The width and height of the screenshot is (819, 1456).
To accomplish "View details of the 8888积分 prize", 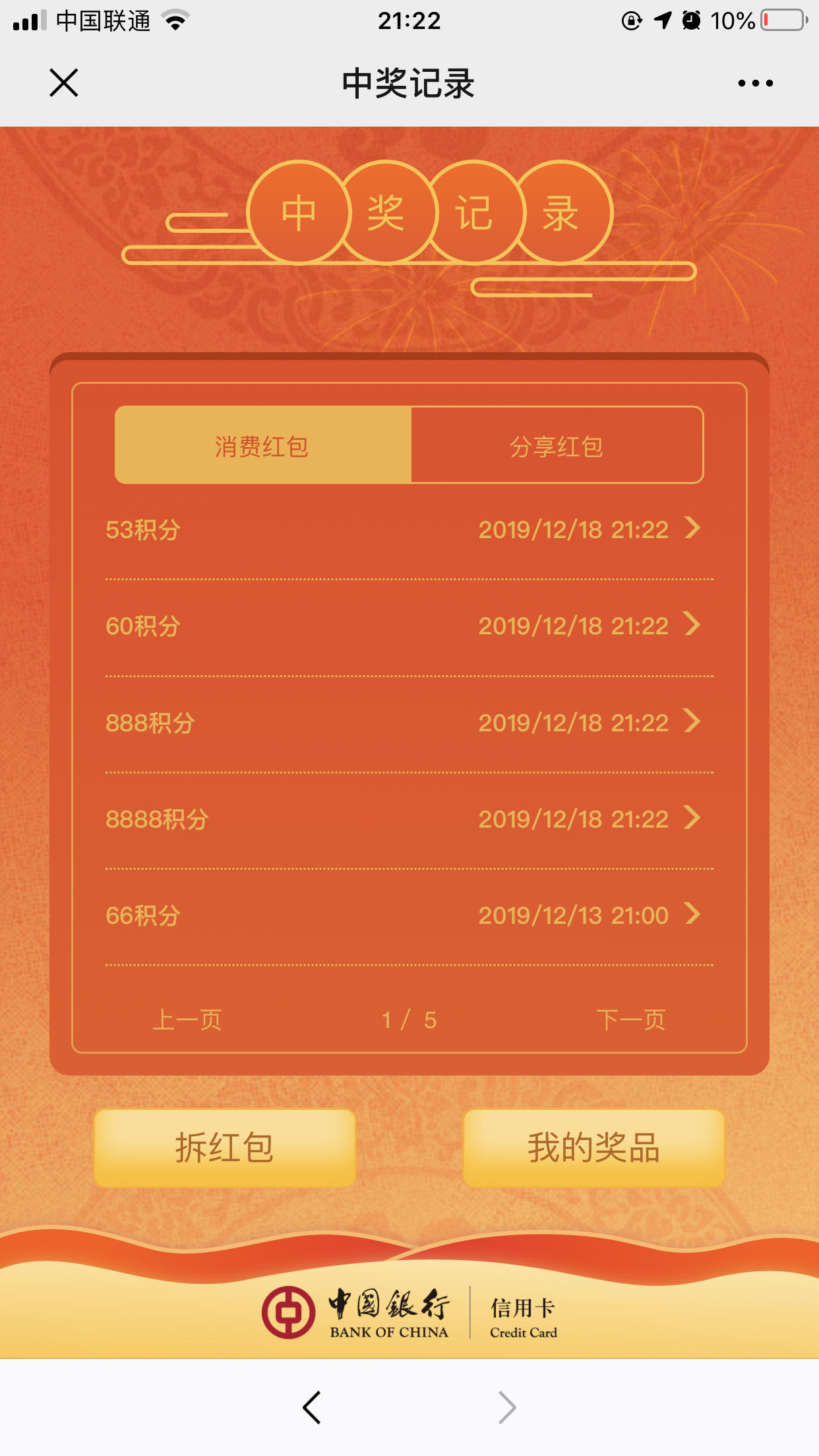I will 409,819.
